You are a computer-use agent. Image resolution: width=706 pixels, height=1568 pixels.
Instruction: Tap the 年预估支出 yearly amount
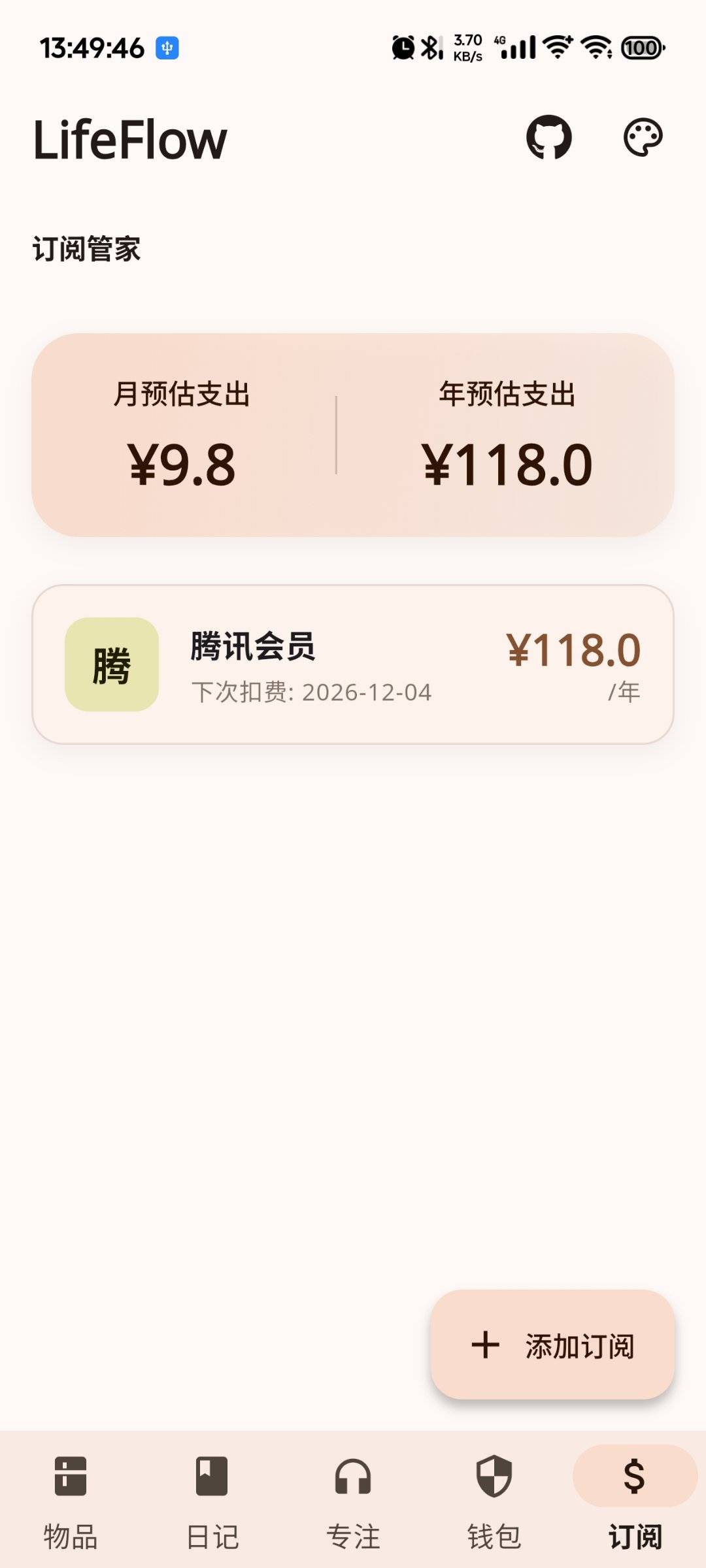click(507, 465)
